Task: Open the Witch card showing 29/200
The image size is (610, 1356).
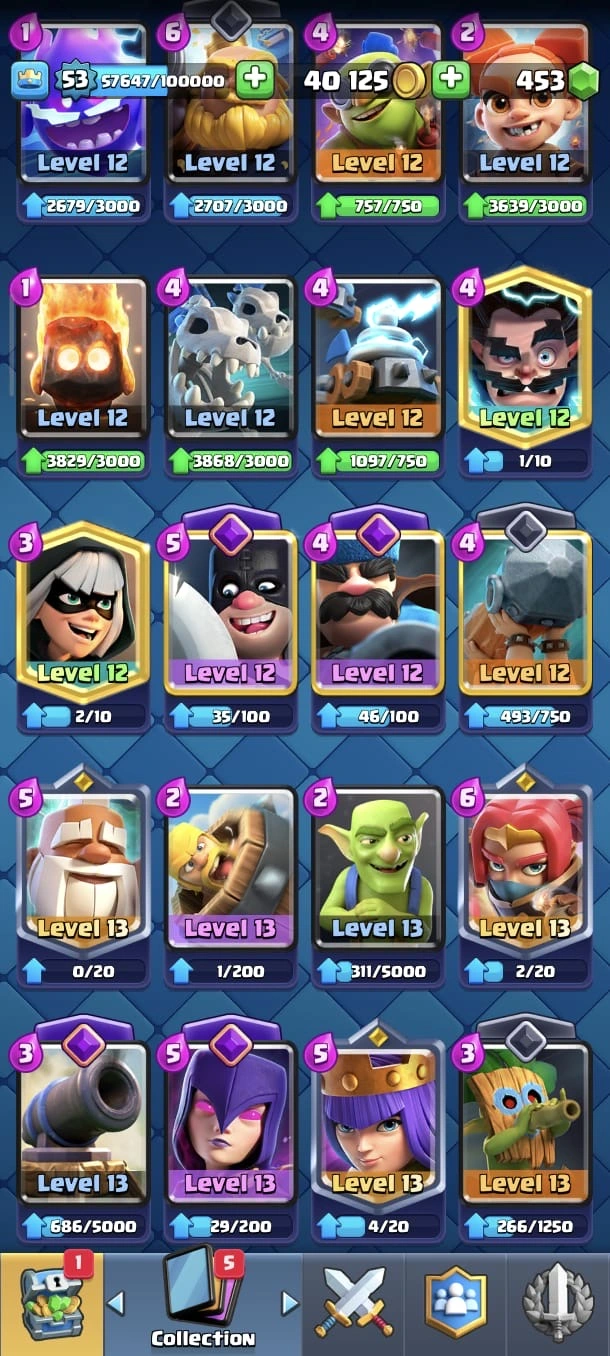Action: click(x=229, y=1125)
